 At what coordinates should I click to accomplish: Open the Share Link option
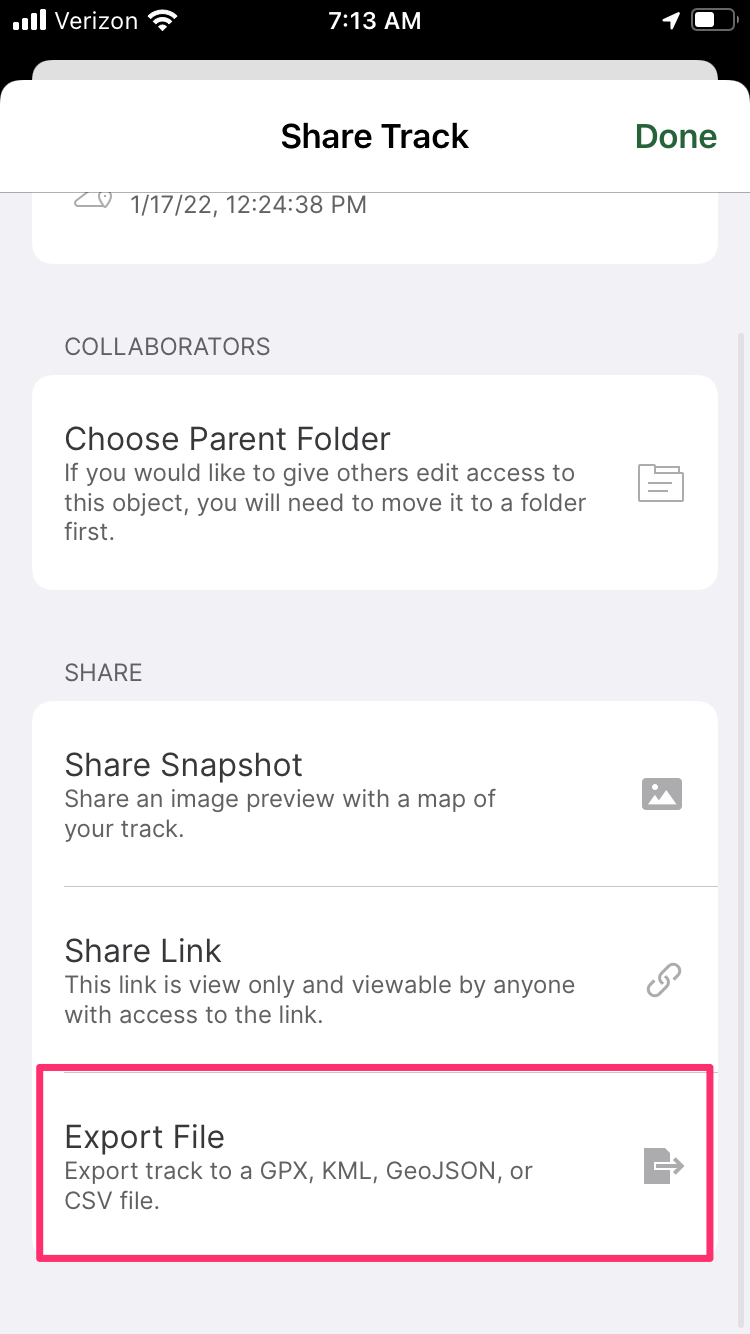point(375,979)
